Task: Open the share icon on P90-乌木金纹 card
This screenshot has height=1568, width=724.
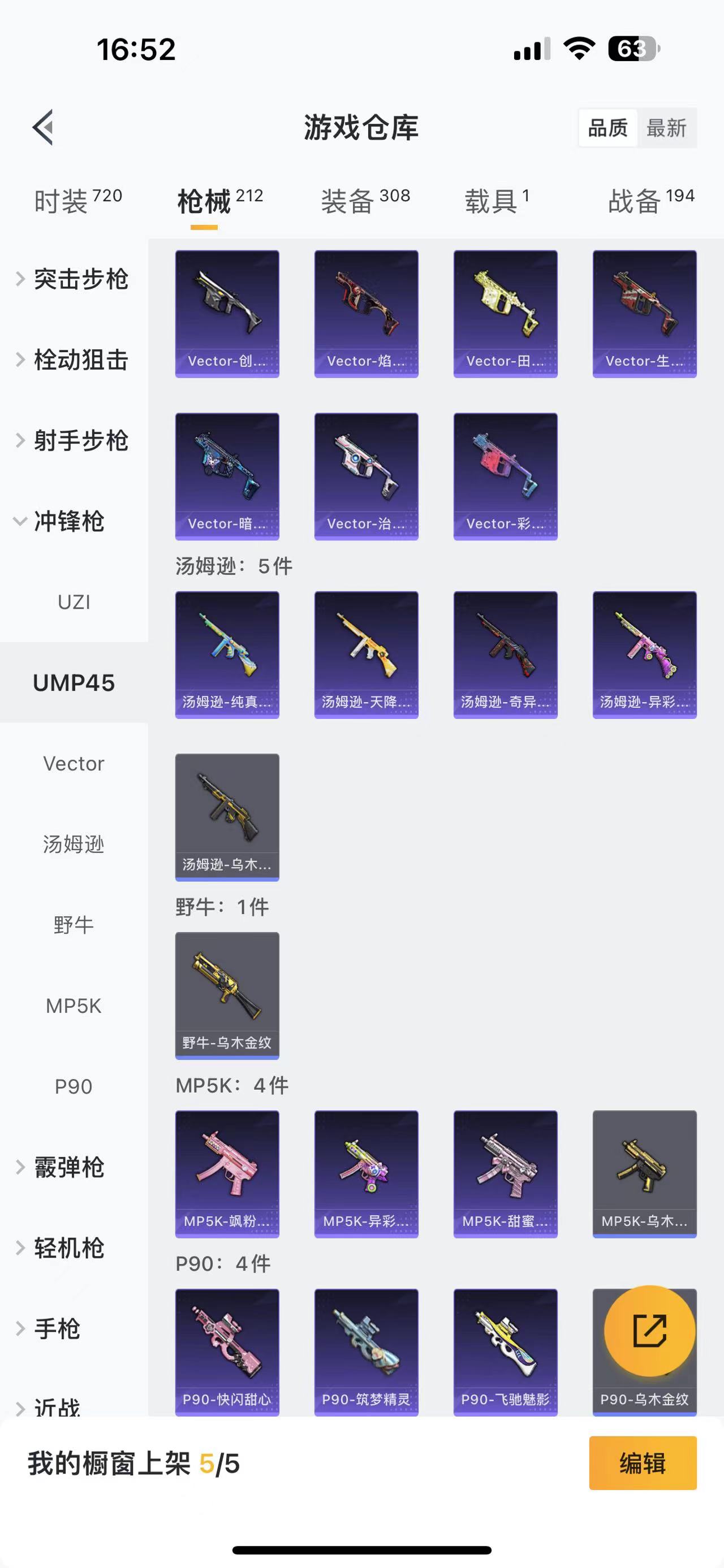Action: pos(649,1330)
